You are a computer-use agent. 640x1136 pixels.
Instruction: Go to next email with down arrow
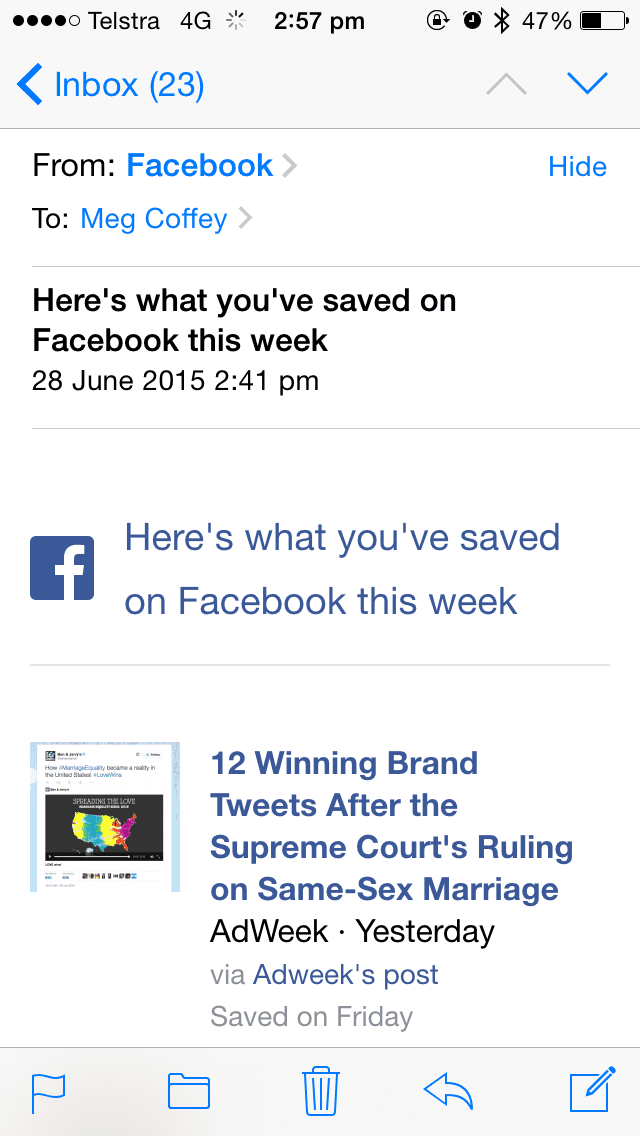[x=587, y=84]
